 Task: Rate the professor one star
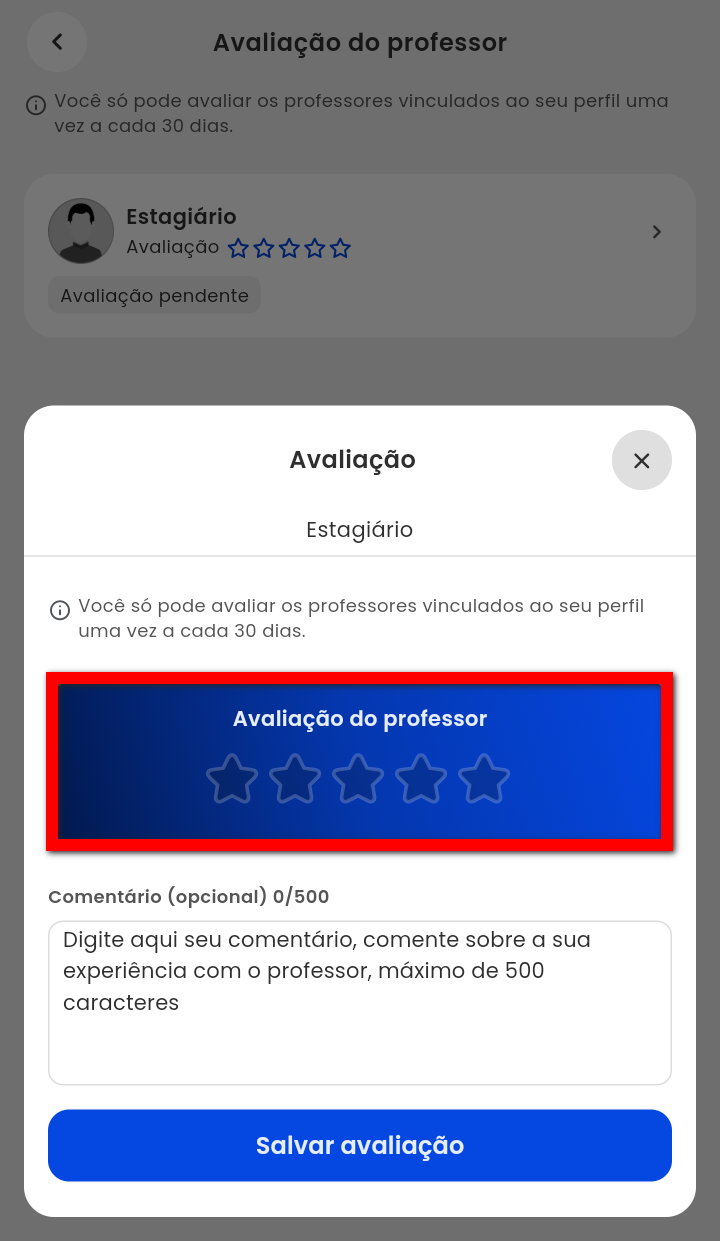[x=232, y=779]
